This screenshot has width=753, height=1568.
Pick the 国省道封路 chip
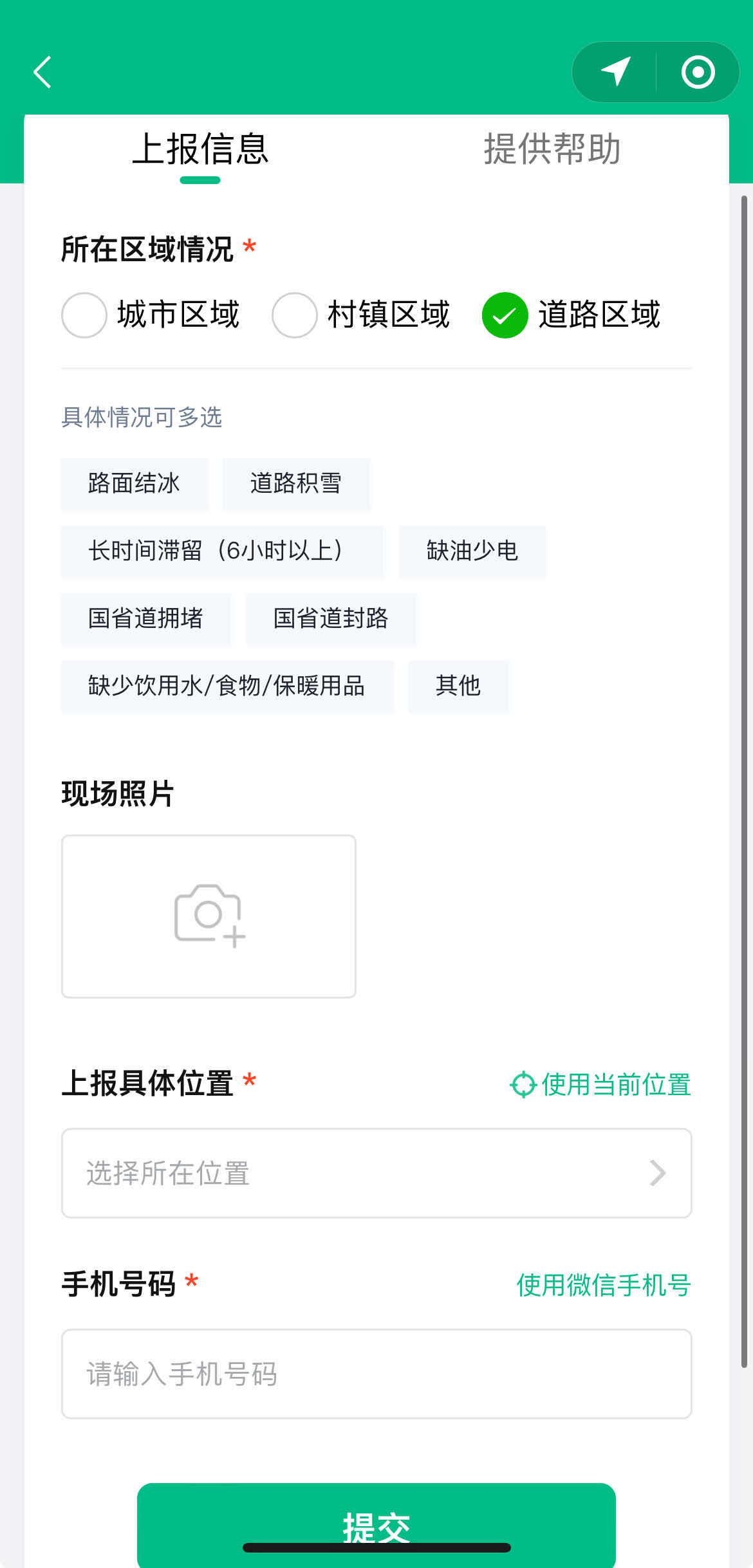(x=331, y=619)
